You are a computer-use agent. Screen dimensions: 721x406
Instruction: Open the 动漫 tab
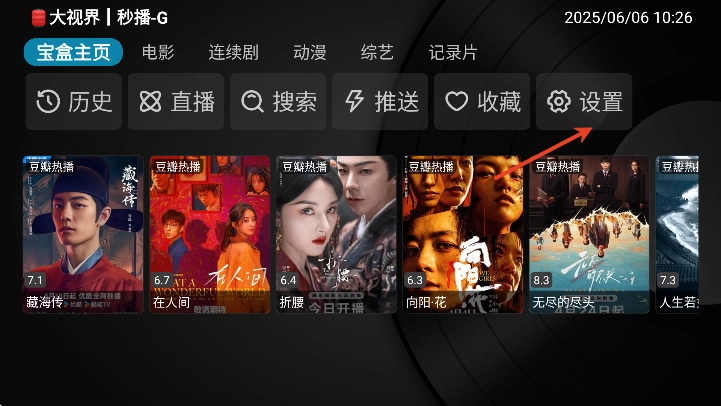click(309, 53)
